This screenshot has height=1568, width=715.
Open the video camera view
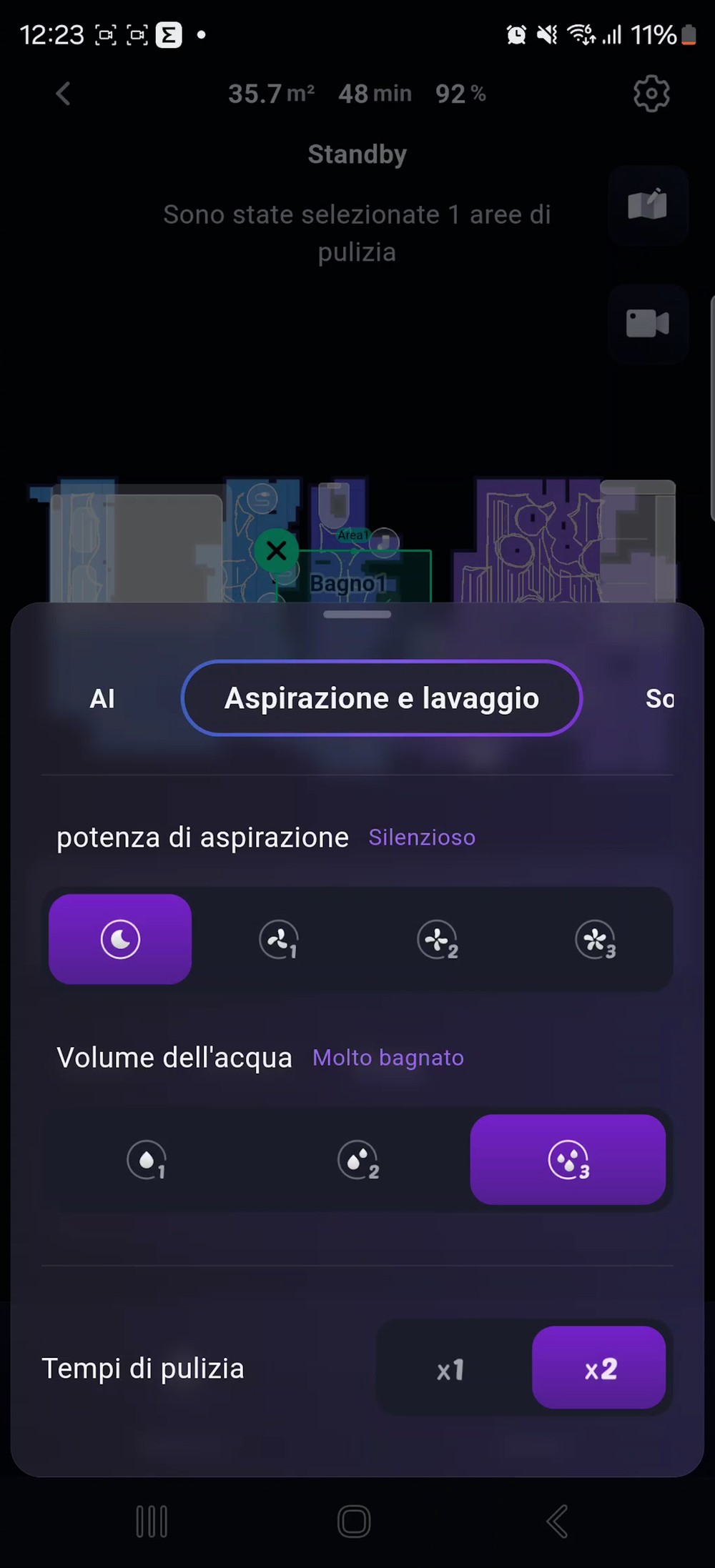click(x=648, y=324)
